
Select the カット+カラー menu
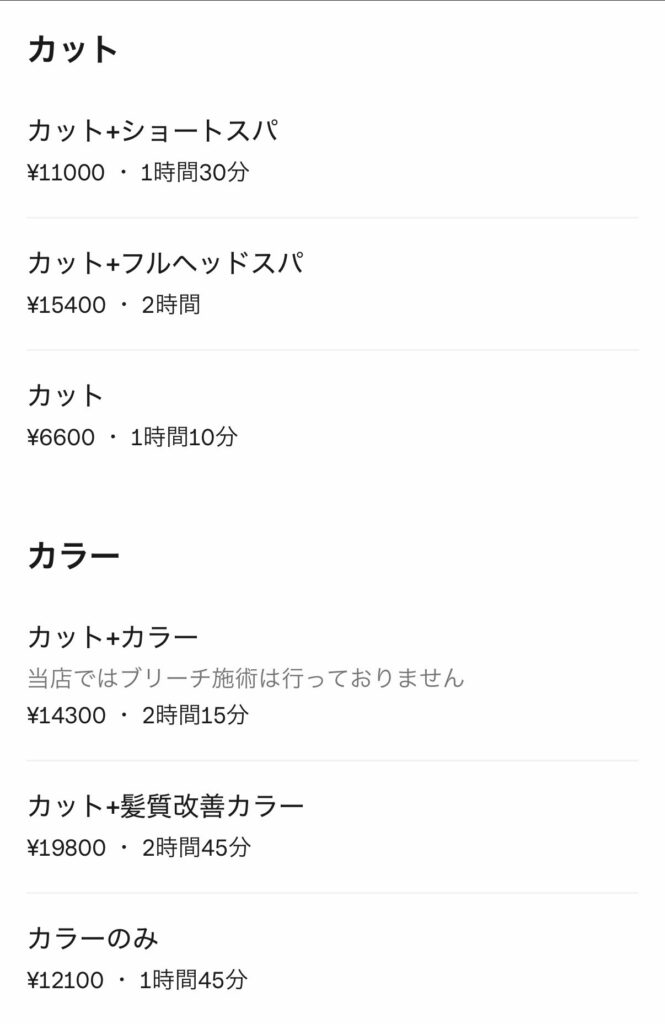coord(113,637)
